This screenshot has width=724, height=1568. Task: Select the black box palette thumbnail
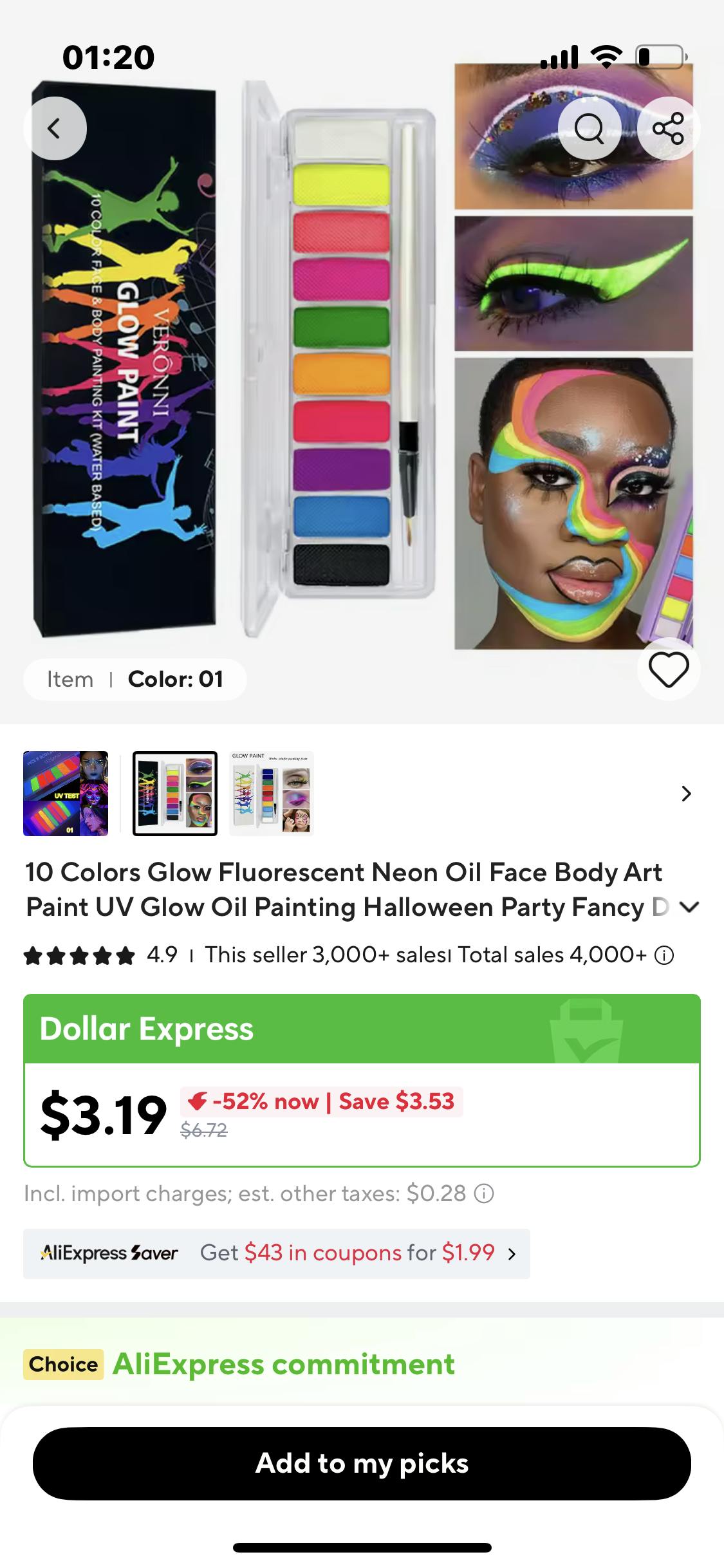[x=175, y=793]
